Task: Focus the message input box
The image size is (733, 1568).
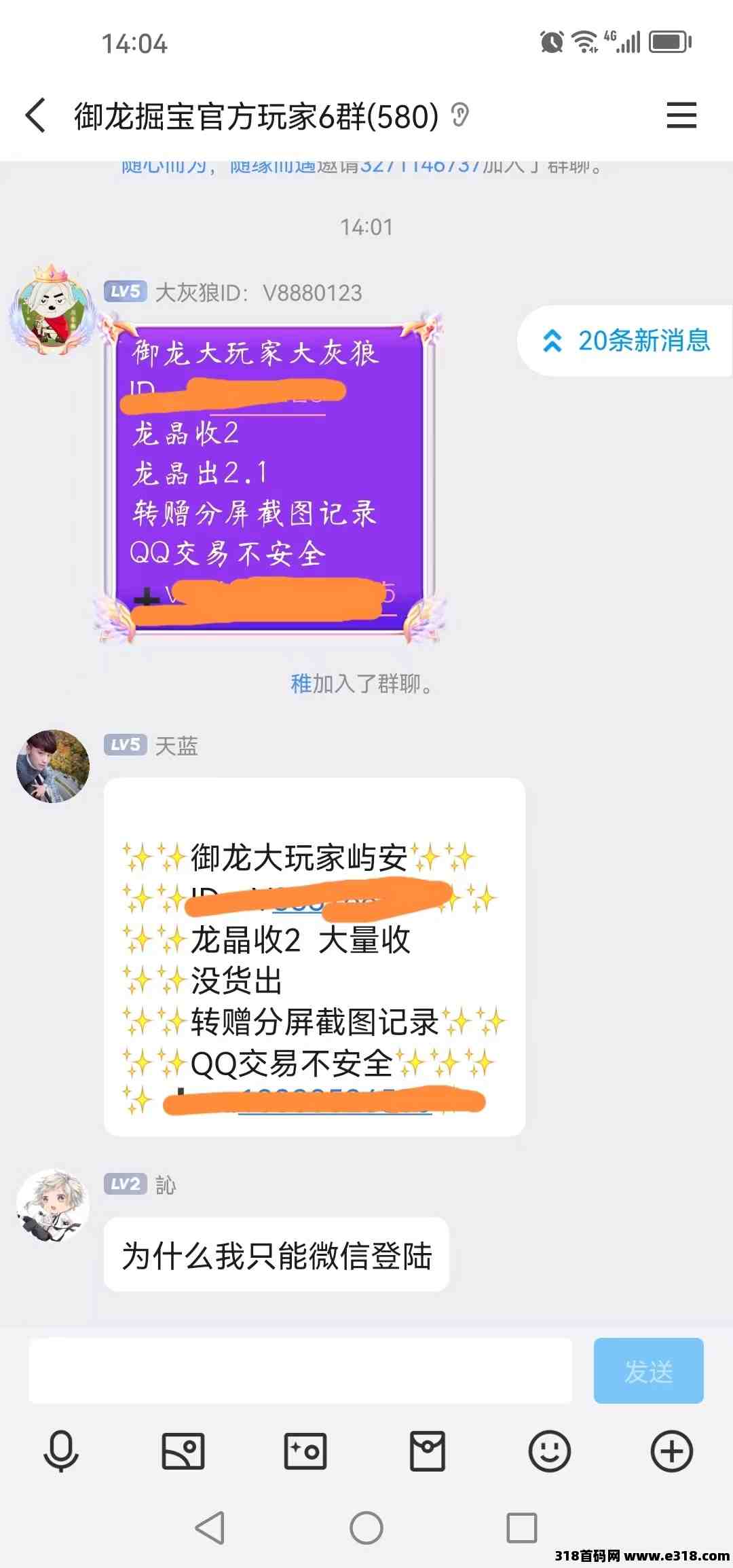Action: 300,1370
